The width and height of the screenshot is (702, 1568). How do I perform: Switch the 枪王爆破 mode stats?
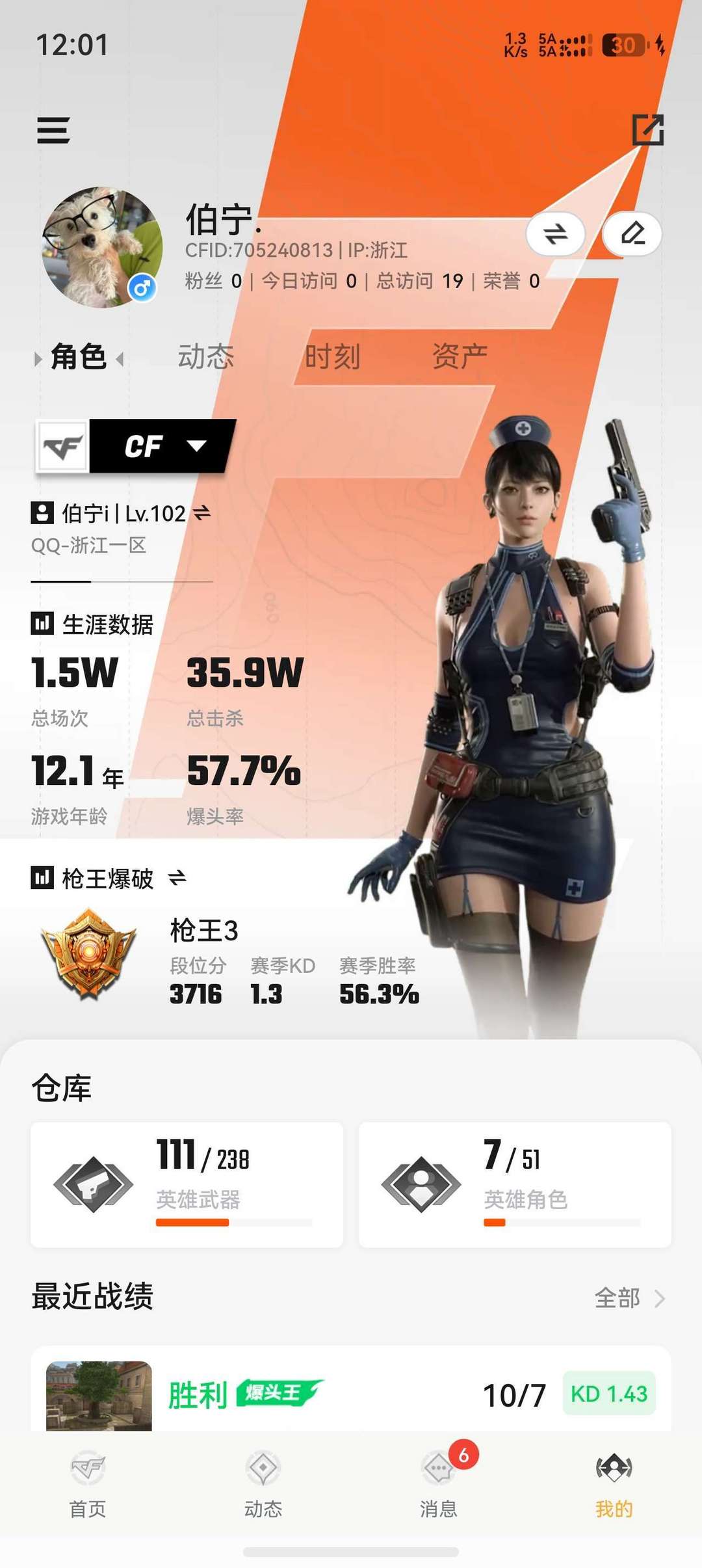coord(177,879)
